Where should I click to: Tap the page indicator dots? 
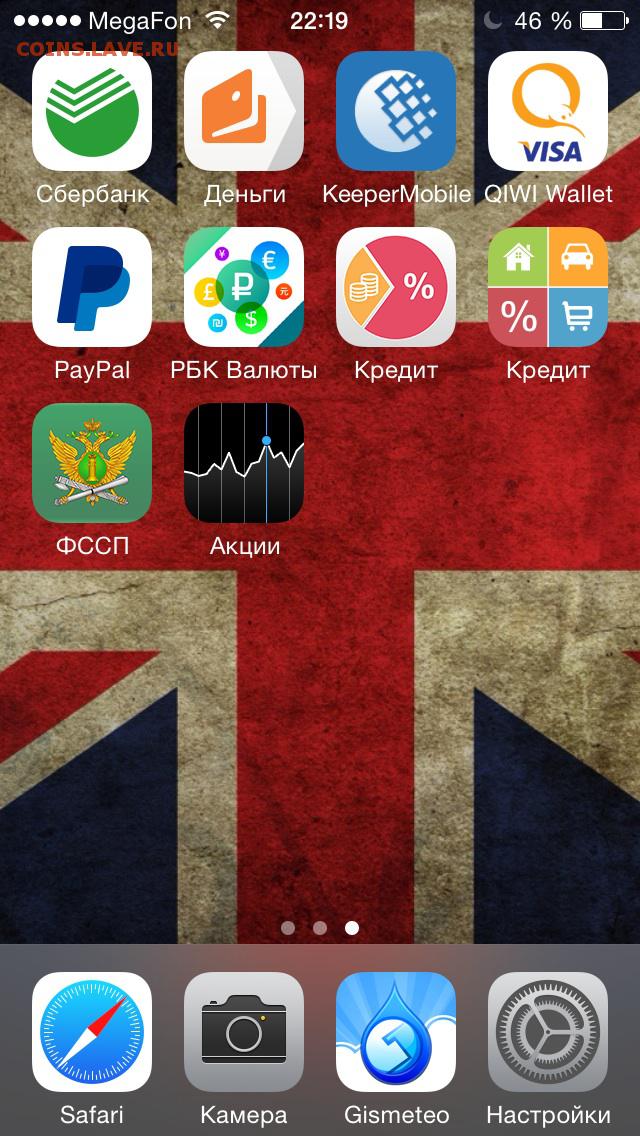(320, 927)
